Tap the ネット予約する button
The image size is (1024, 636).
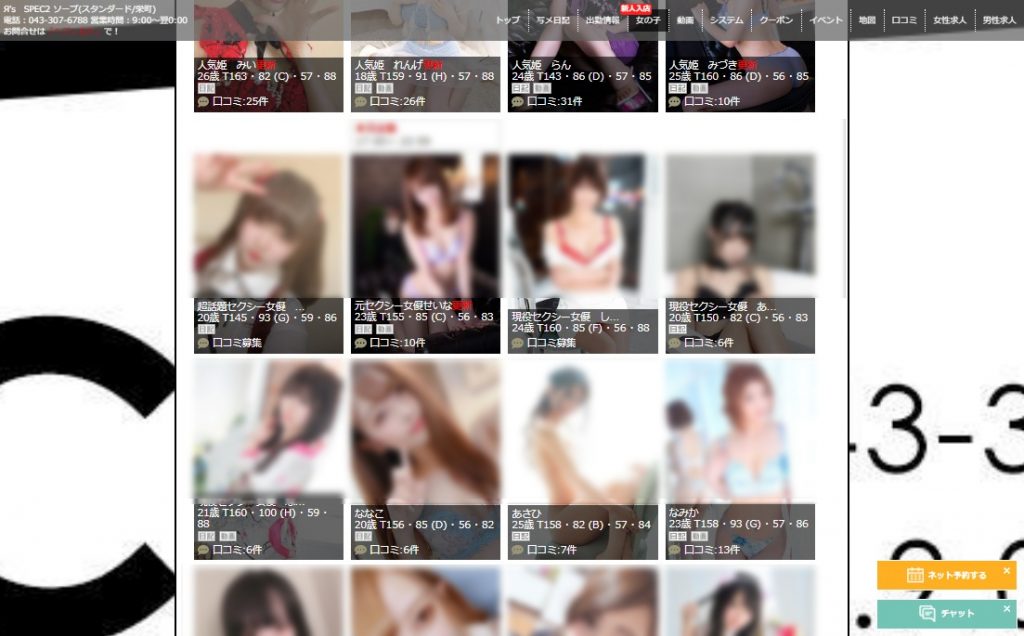945,575
